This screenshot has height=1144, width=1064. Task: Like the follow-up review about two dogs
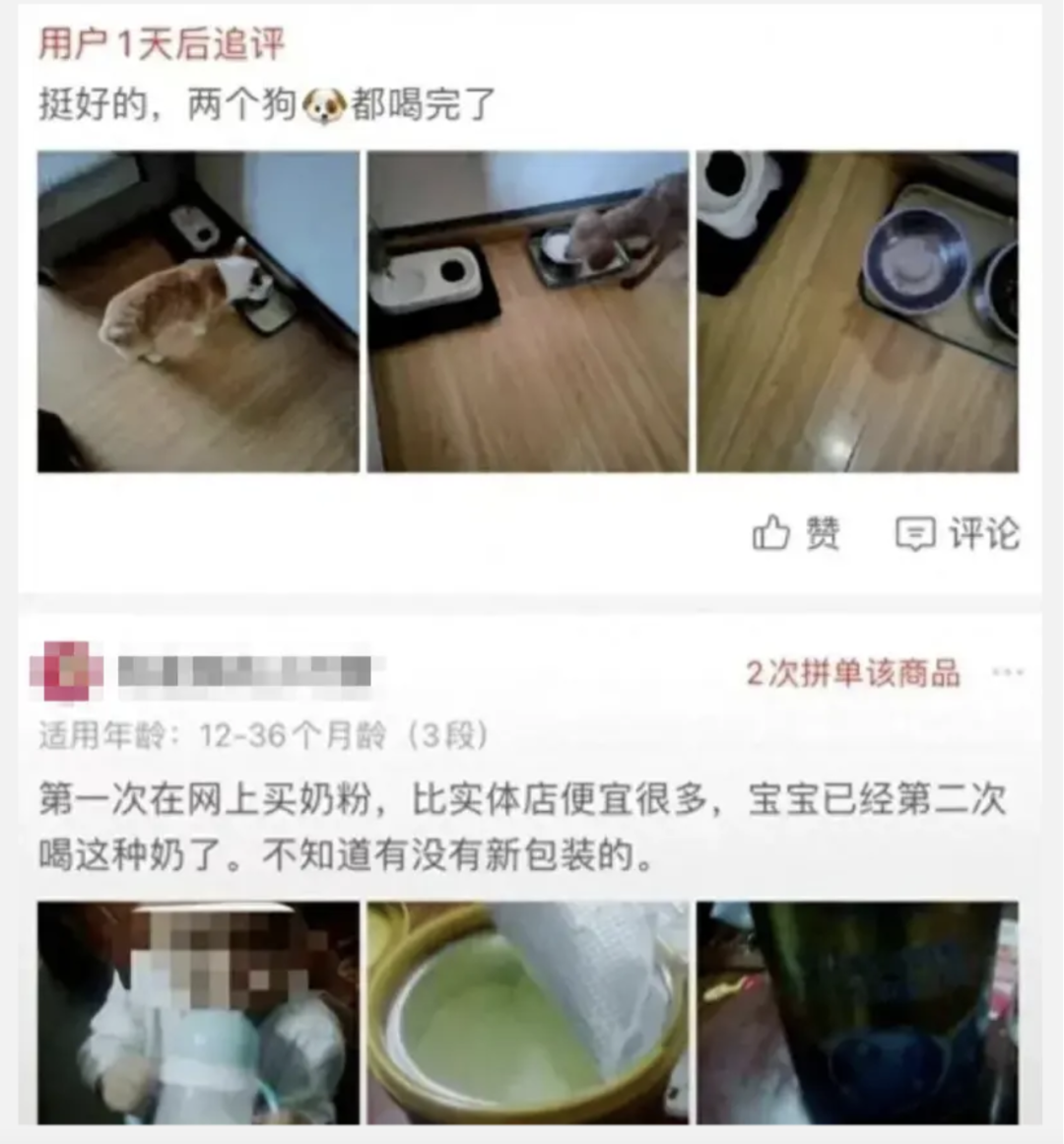pos(796,533)
